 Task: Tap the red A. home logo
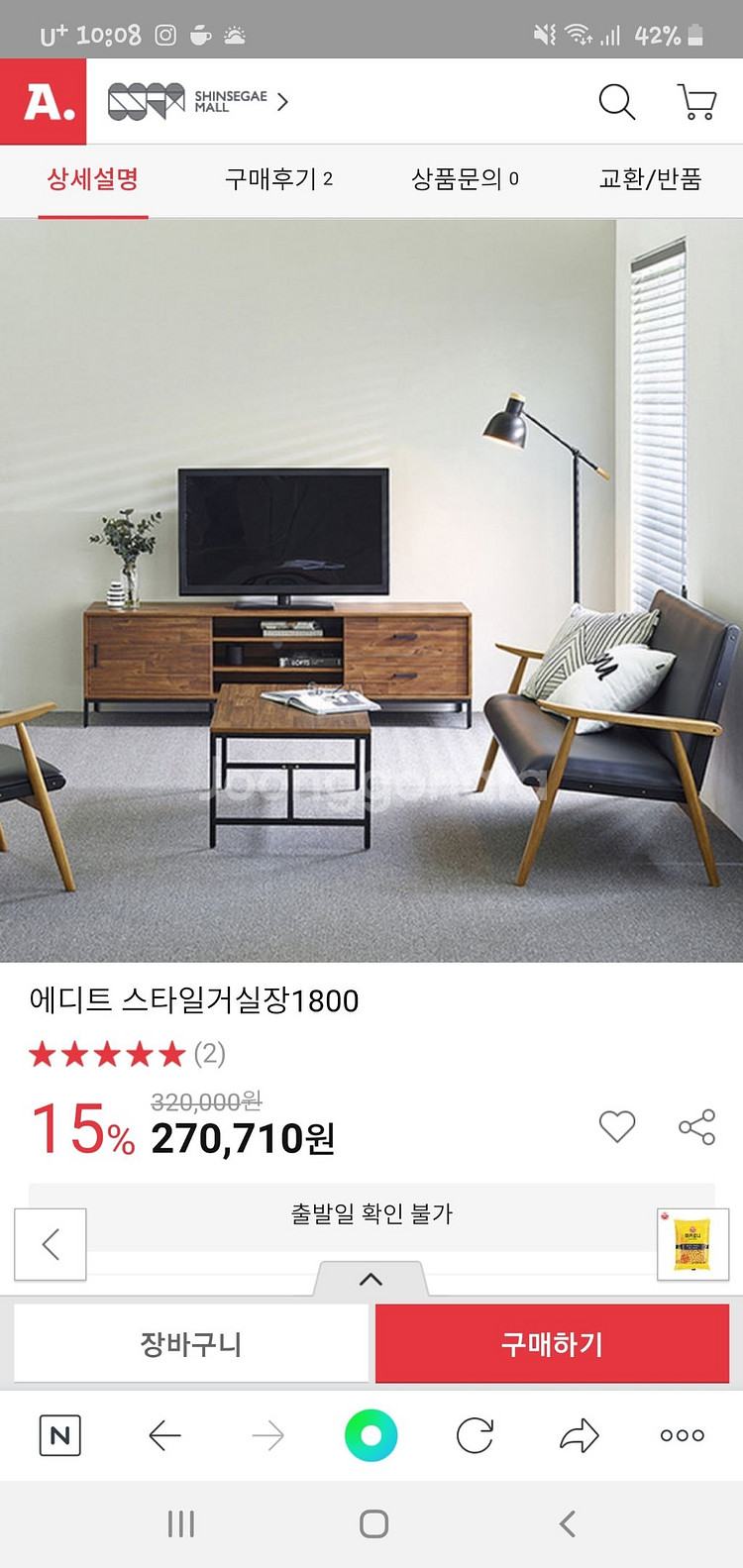click(x=44, y=101)
